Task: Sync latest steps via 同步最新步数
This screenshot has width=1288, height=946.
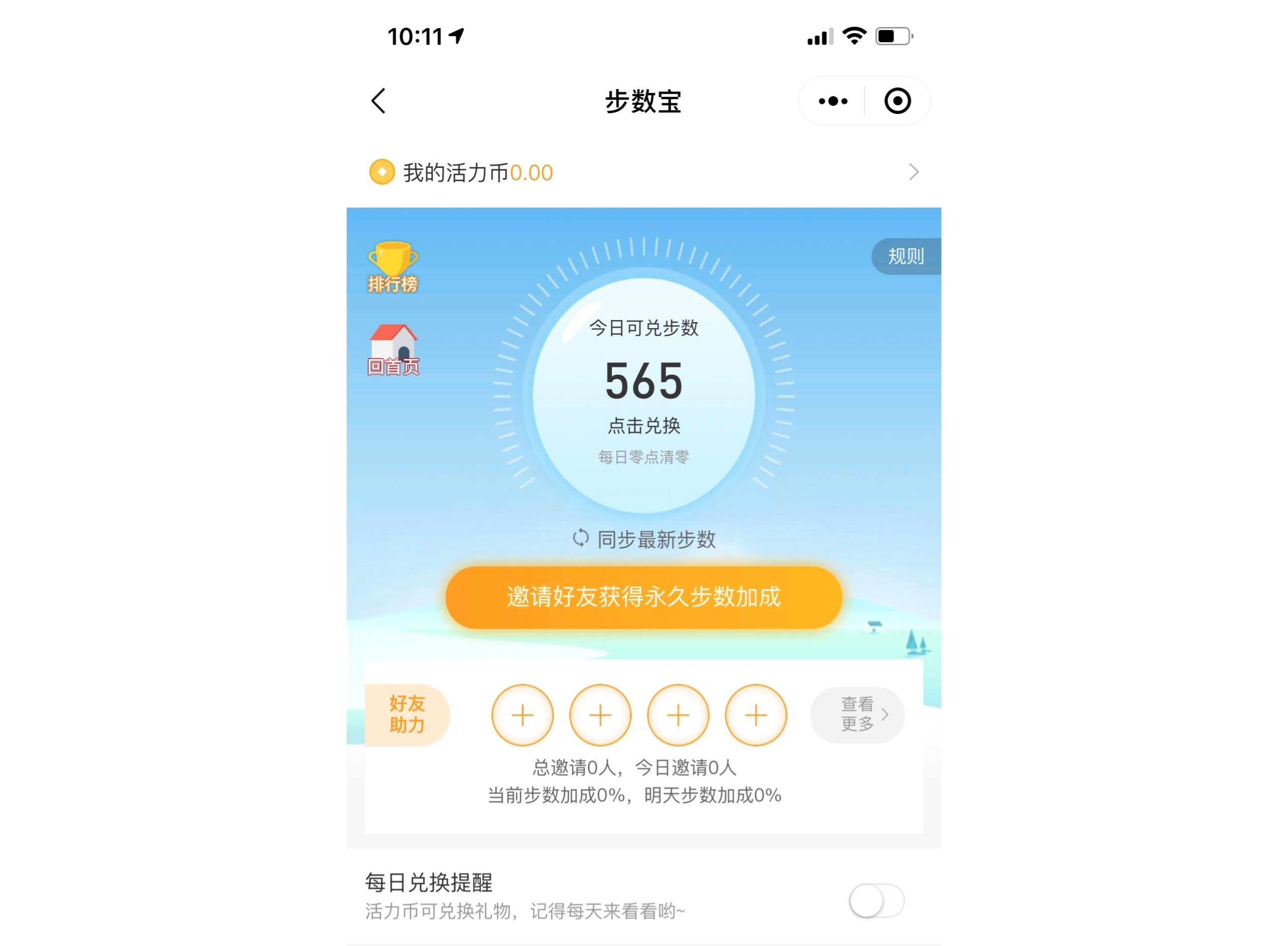Action: pos(645,539)
